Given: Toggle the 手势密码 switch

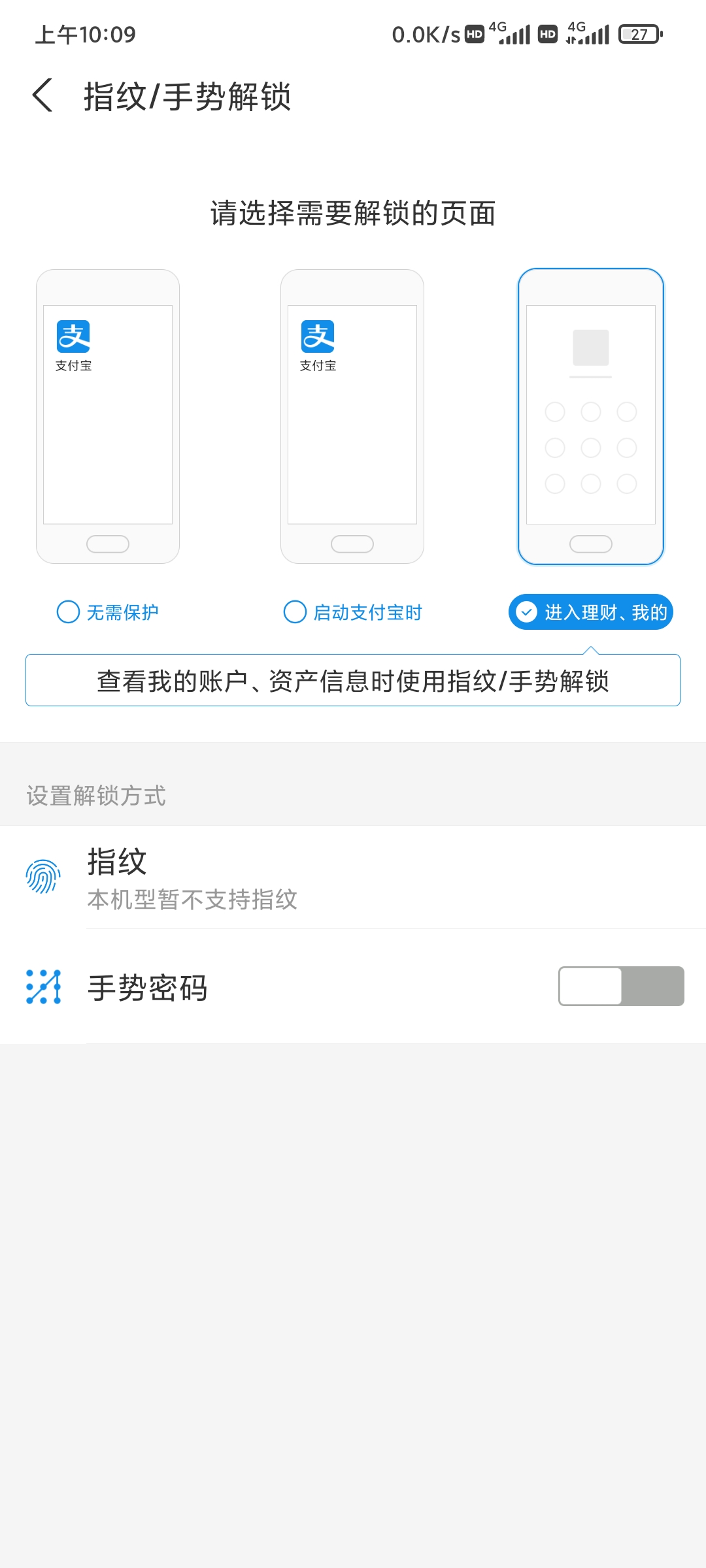Looking at the screenshot, I should (620, 986).
